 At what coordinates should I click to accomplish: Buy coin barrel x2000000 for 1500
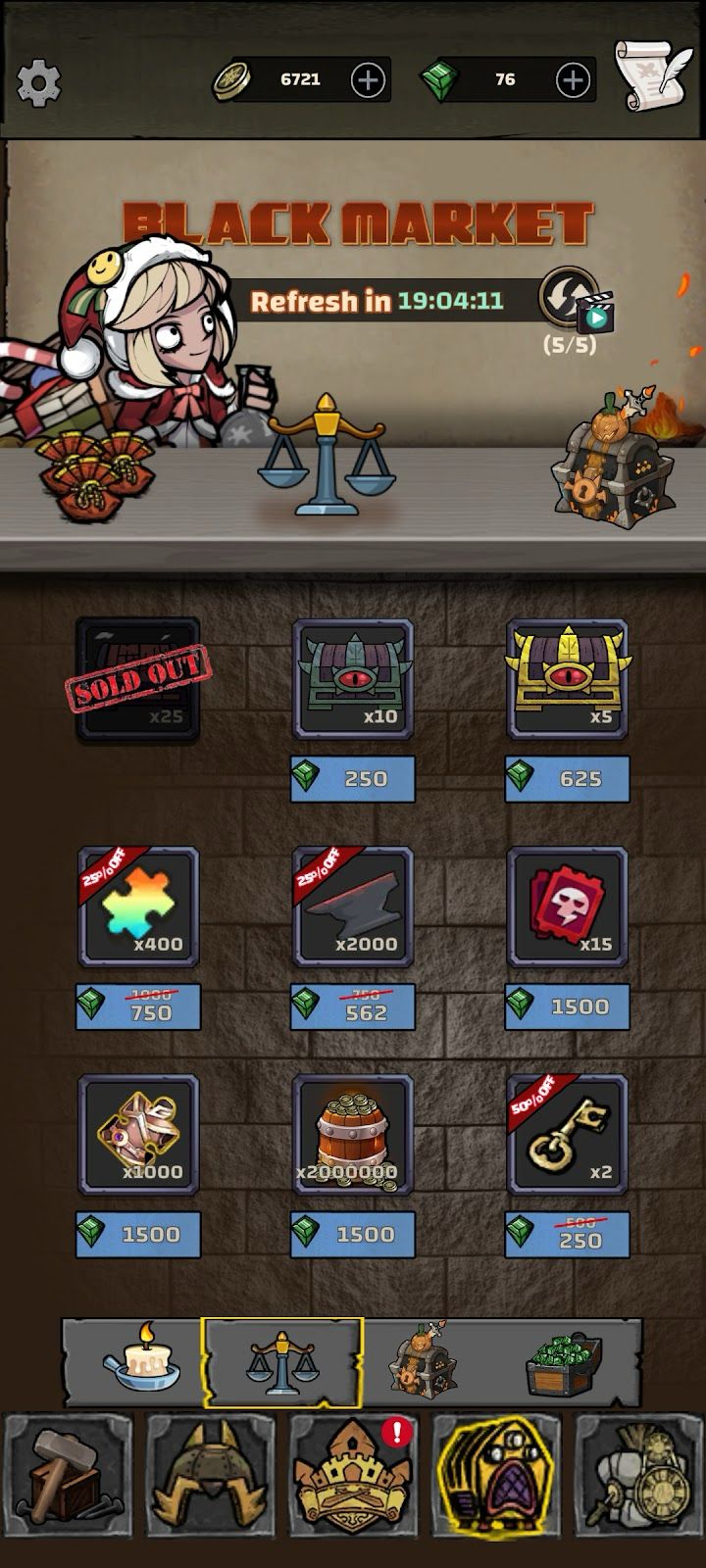coord(353,1234)
